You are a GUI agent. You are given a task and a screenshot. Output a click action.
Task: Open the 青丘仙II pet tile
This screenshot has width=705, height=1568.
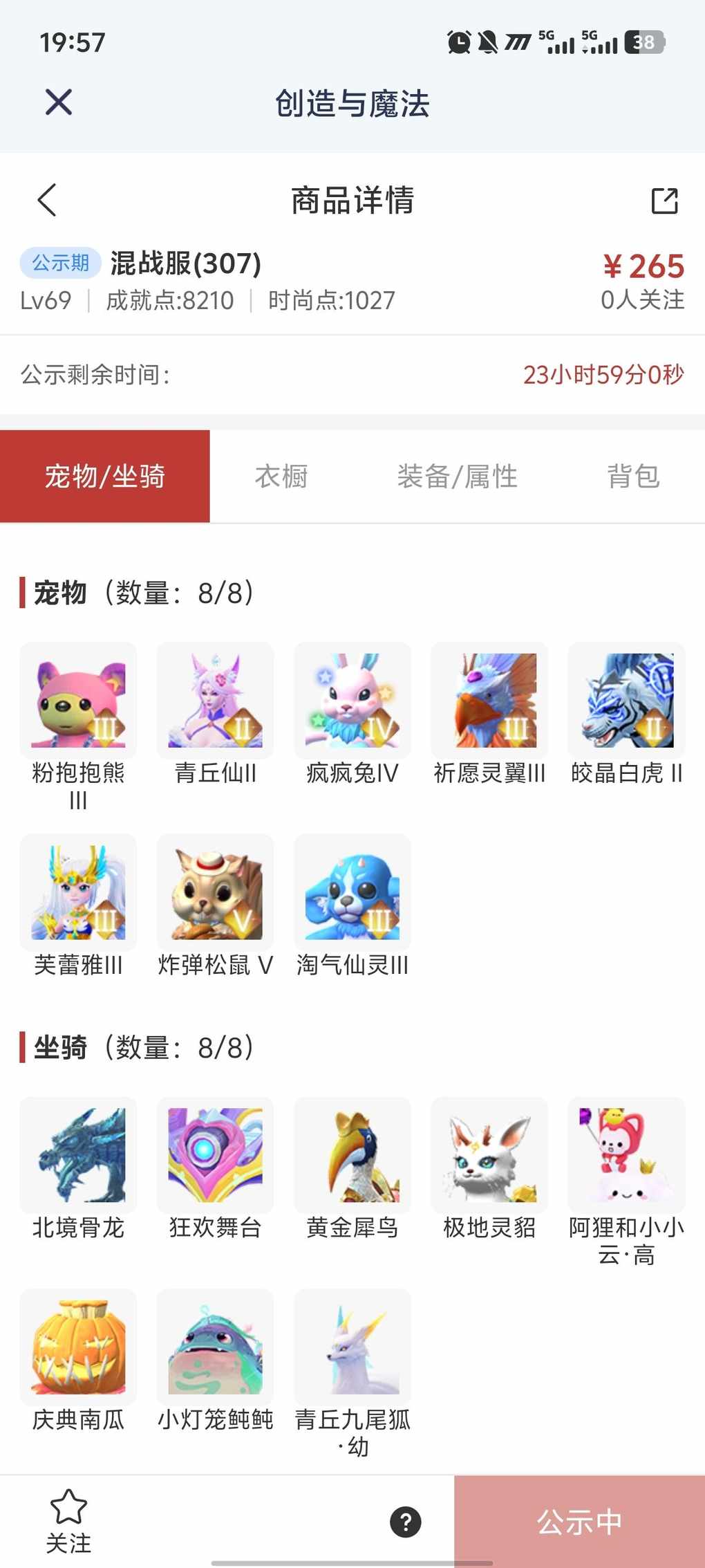pos(215,700)
